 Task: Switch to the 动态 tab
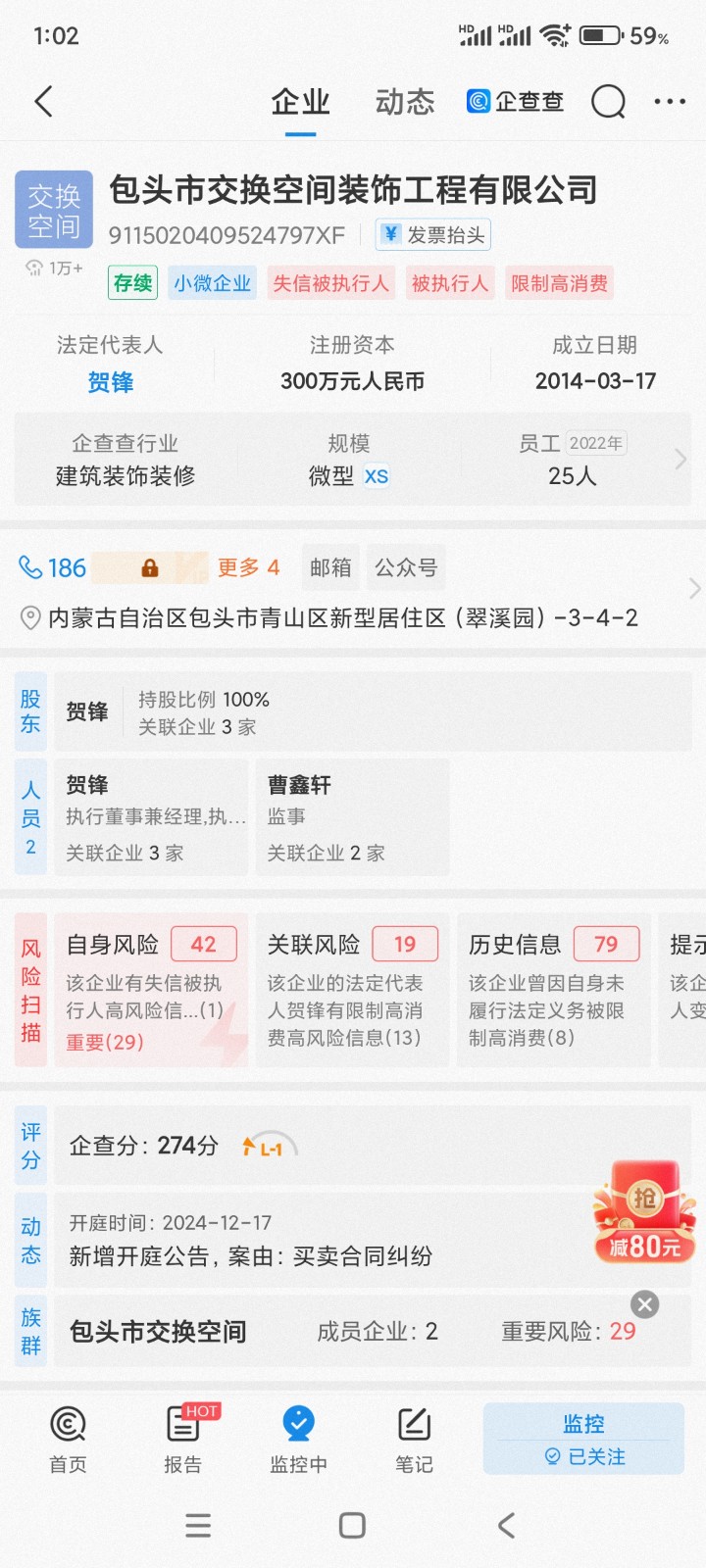(x=404, y=102)
